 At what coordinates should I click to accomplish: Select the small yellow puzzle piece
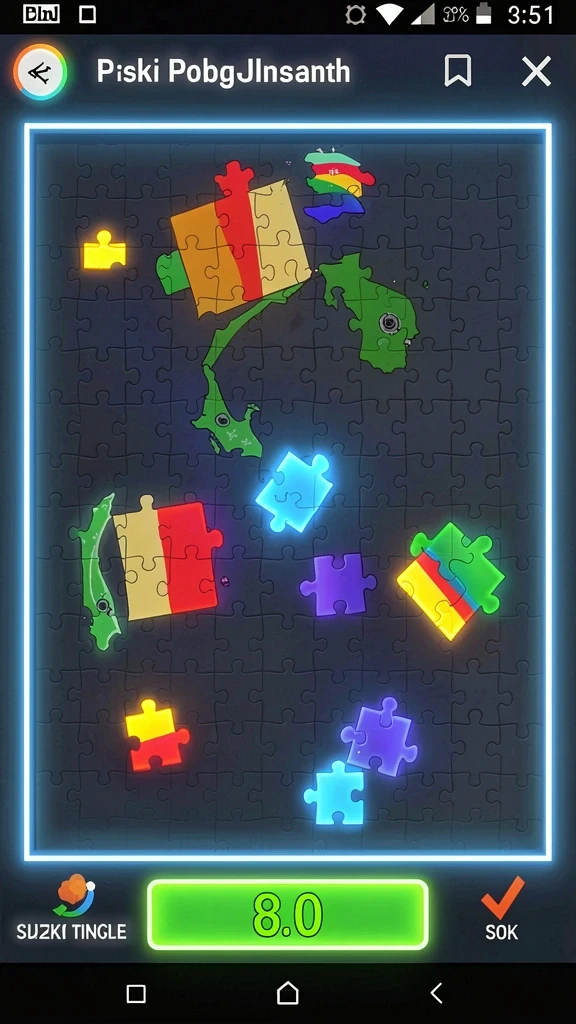[x=104, y=251]
